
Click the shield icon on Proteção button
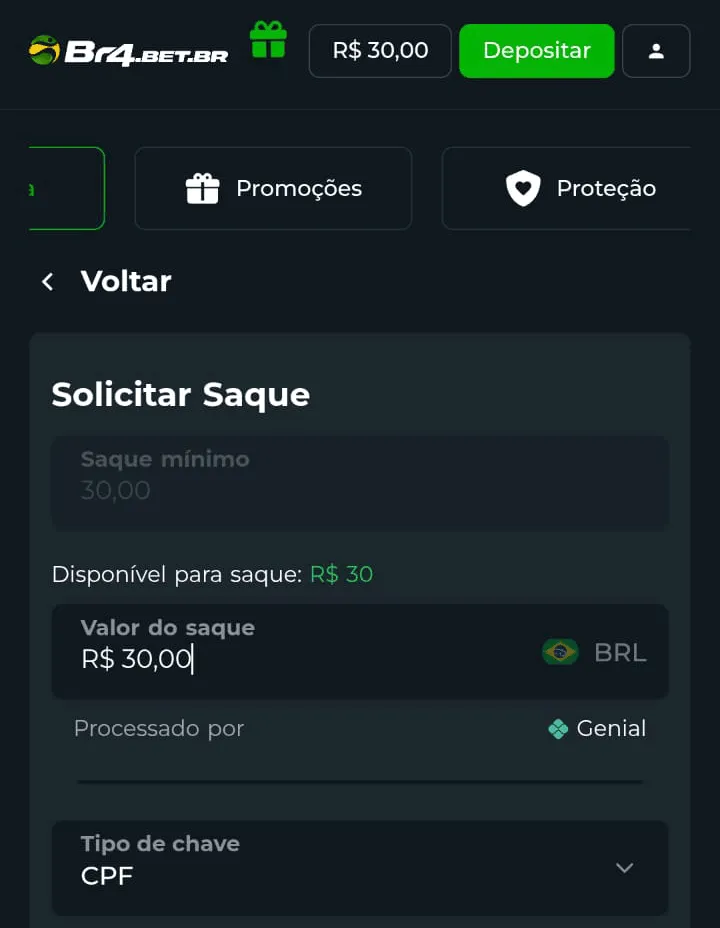click(521, 188)
